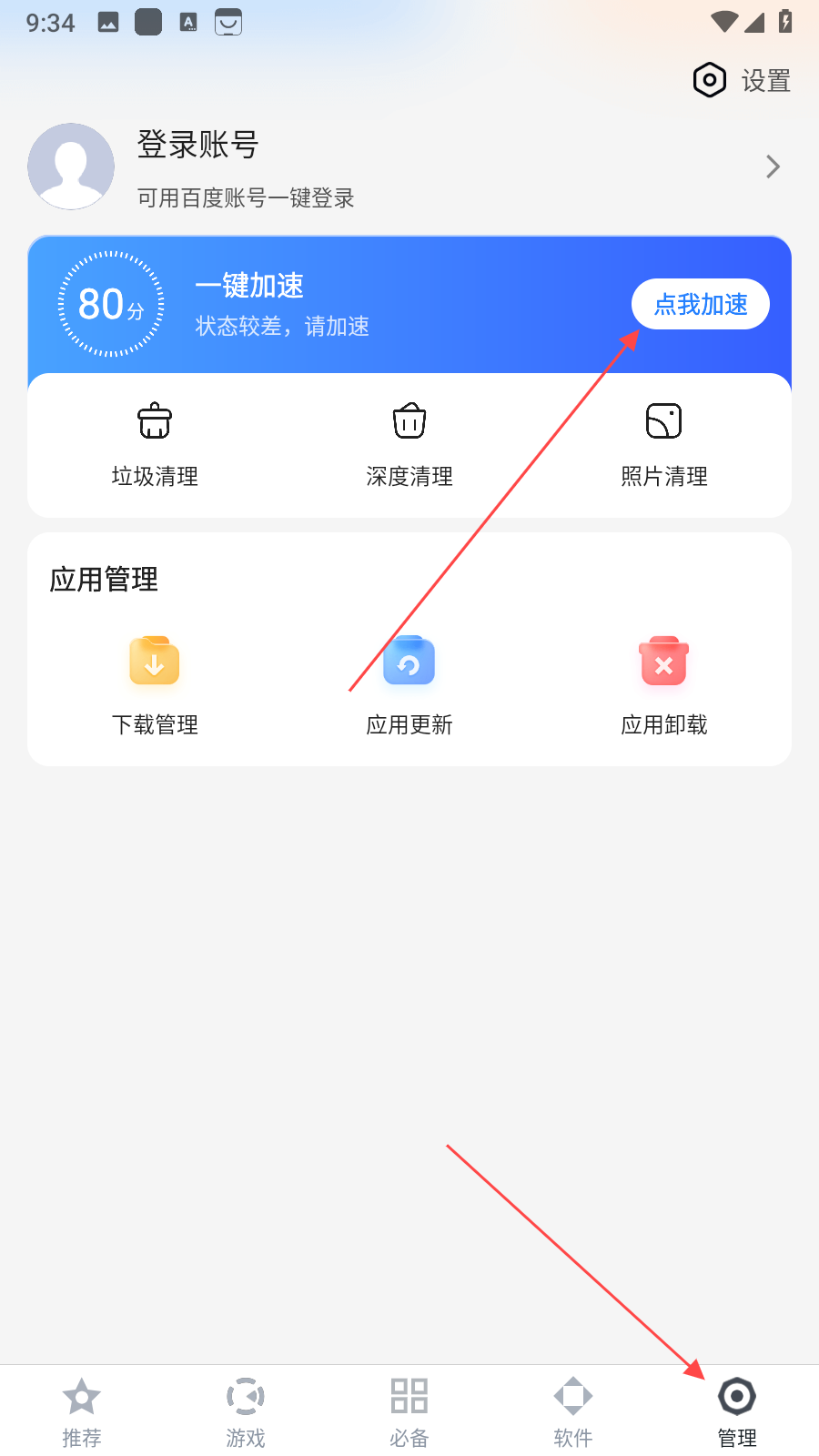Select the 软件 tab
The height and width of the screenshot is (1456, 819).
(573, 1410)
